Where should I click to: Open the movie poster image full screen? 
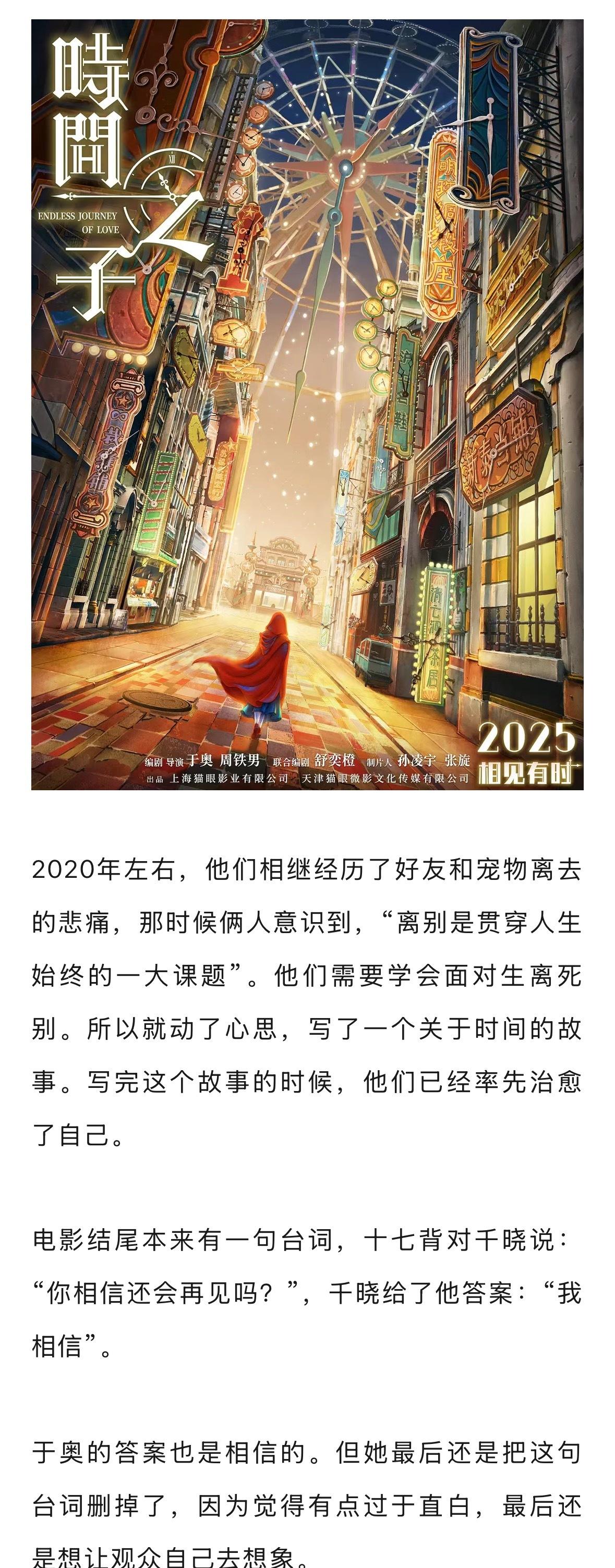click(x=307, y=404)
